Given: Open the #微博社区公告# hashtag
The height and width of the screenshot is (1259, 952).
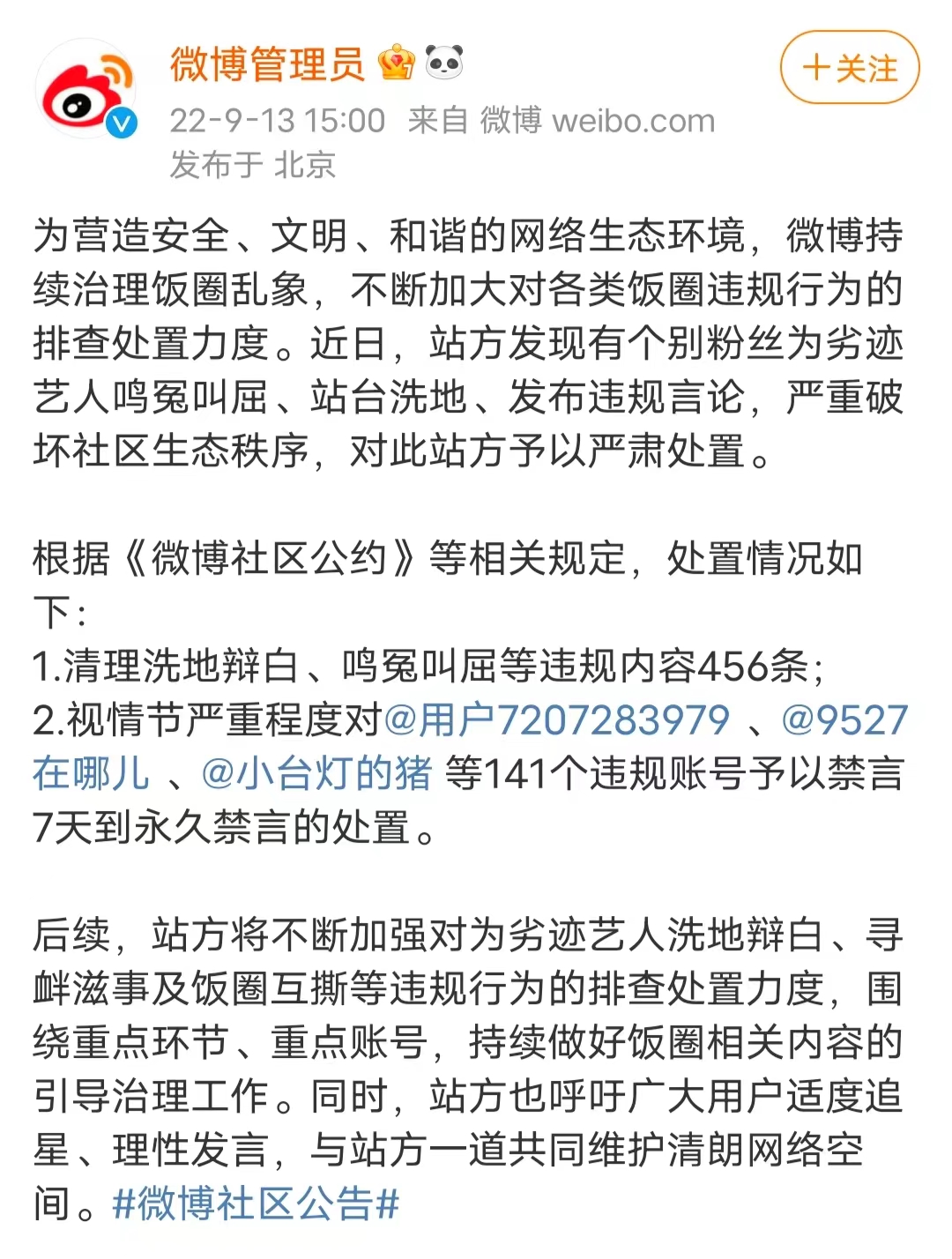Looking at the screenshot, I should click(x=257, y=1203).
